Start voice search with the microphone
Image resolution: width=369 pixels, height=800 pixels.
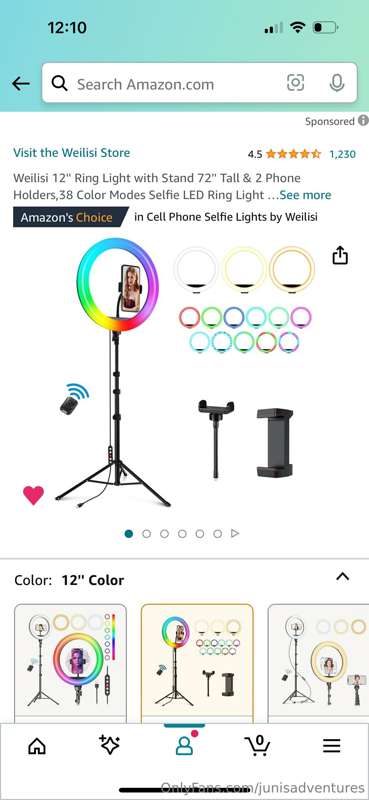336,83
